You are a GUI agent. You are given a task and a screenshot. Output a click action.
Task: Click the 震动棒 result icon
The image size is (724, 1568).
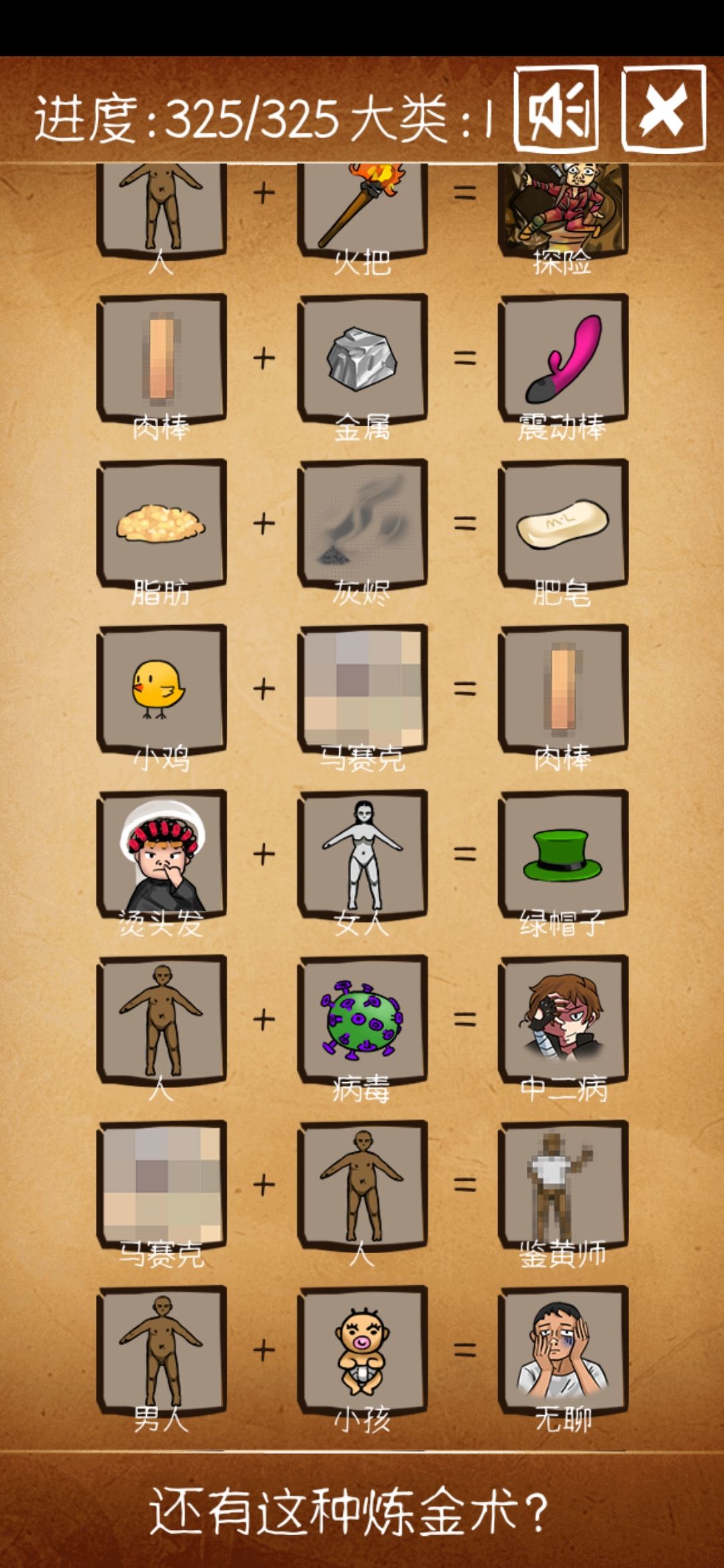point(563,365)
